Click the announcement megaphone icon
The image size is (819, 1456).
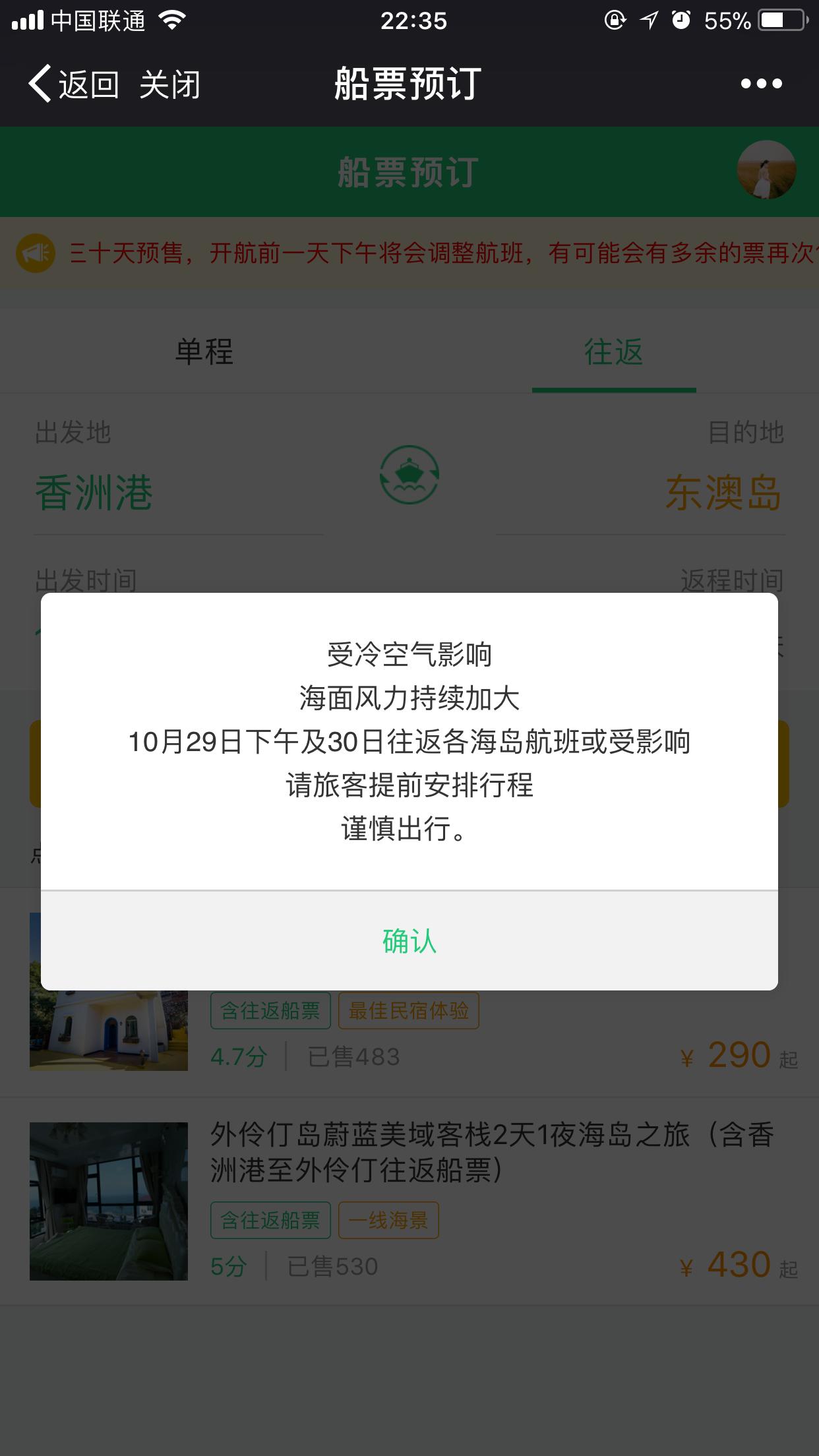tap(36, 254)
